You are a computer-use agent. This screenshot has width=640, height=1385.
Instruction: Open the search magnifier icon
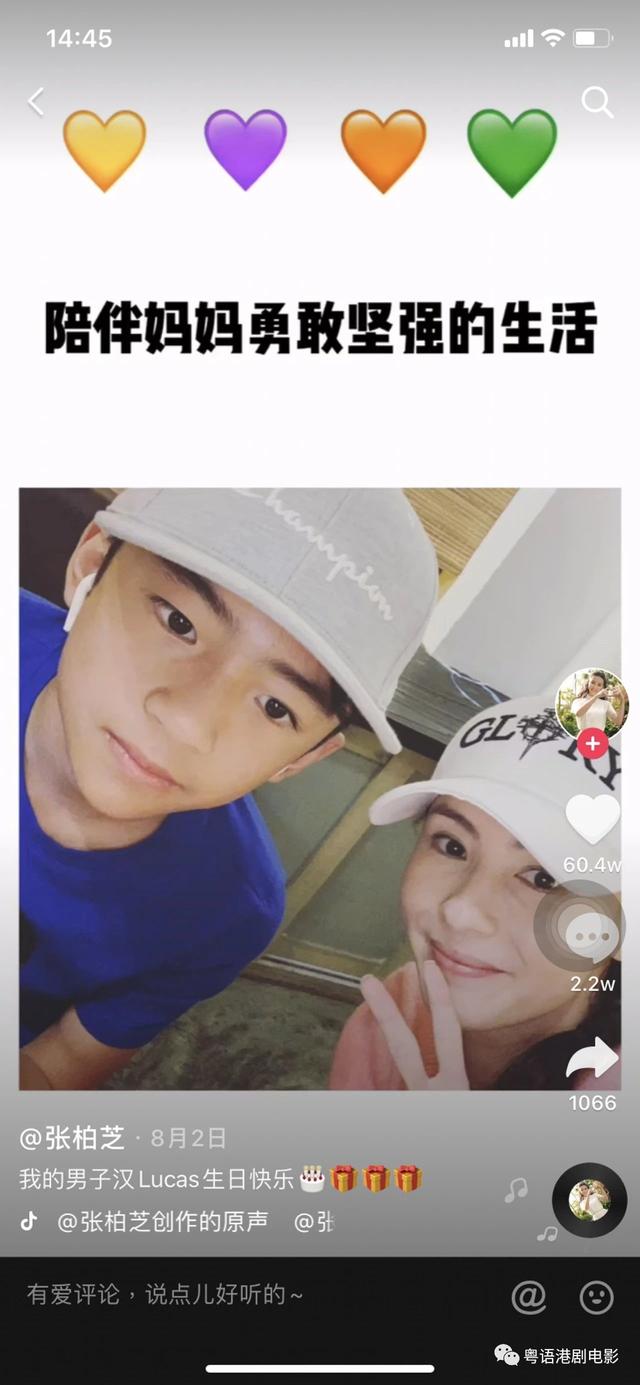pos(597,101)
